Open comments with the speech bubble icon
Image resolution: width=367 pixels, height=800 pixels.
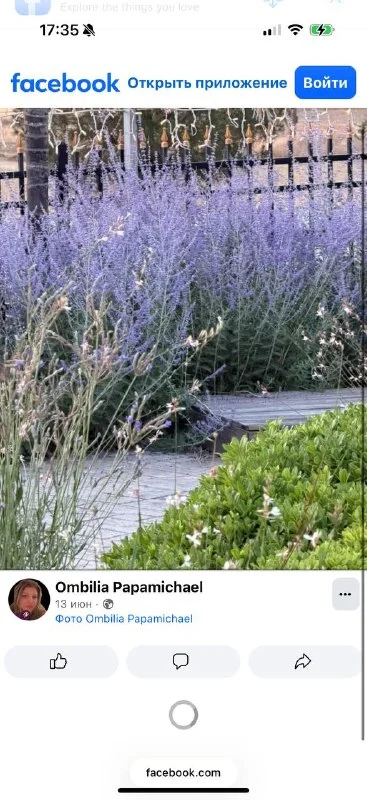[x=183, y=662]
